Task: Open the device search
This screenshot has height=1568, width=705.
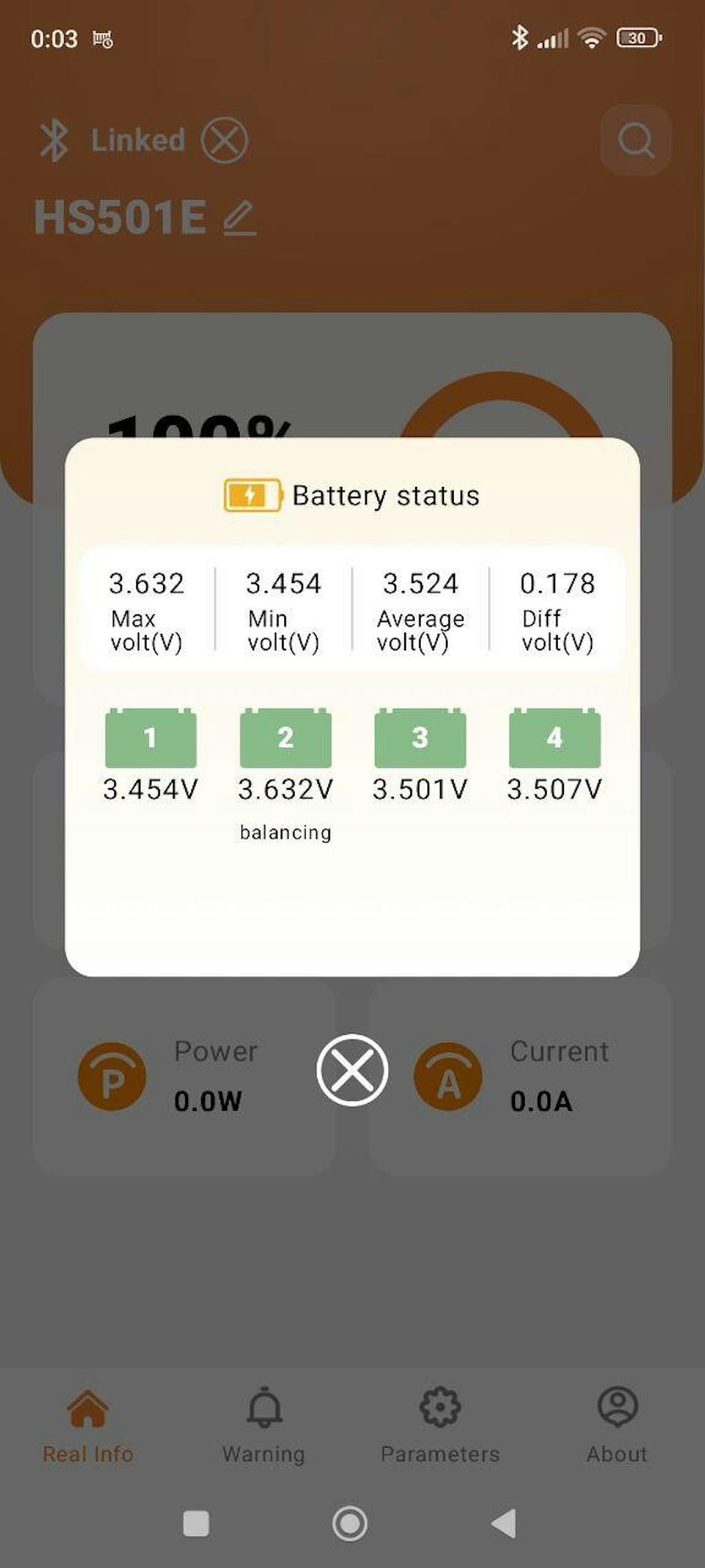Action: 635,141
